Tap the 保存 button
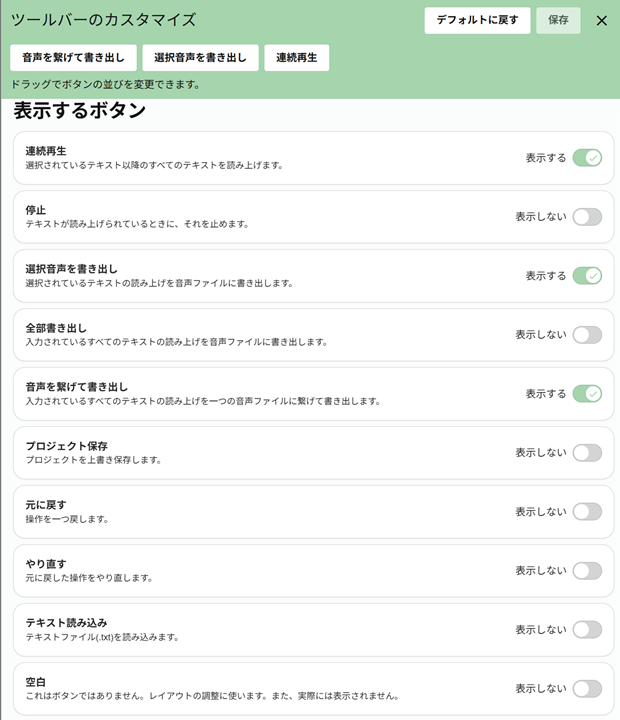The height and width of the screenshot is (720, 620). click(x=558, y=20)
